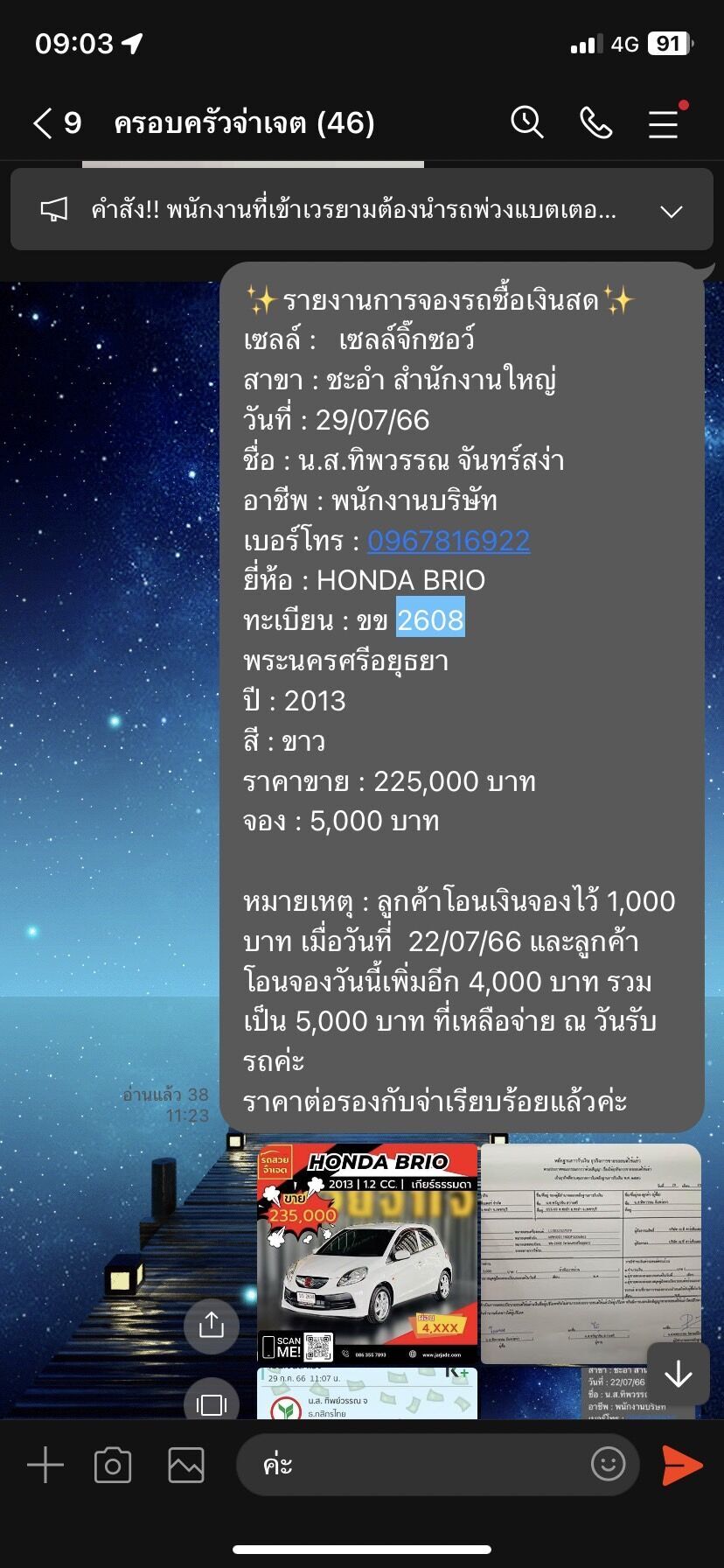Open the document photo thumbnail
Viewport: 724px width, 1568px height.
coord(591,1253)
